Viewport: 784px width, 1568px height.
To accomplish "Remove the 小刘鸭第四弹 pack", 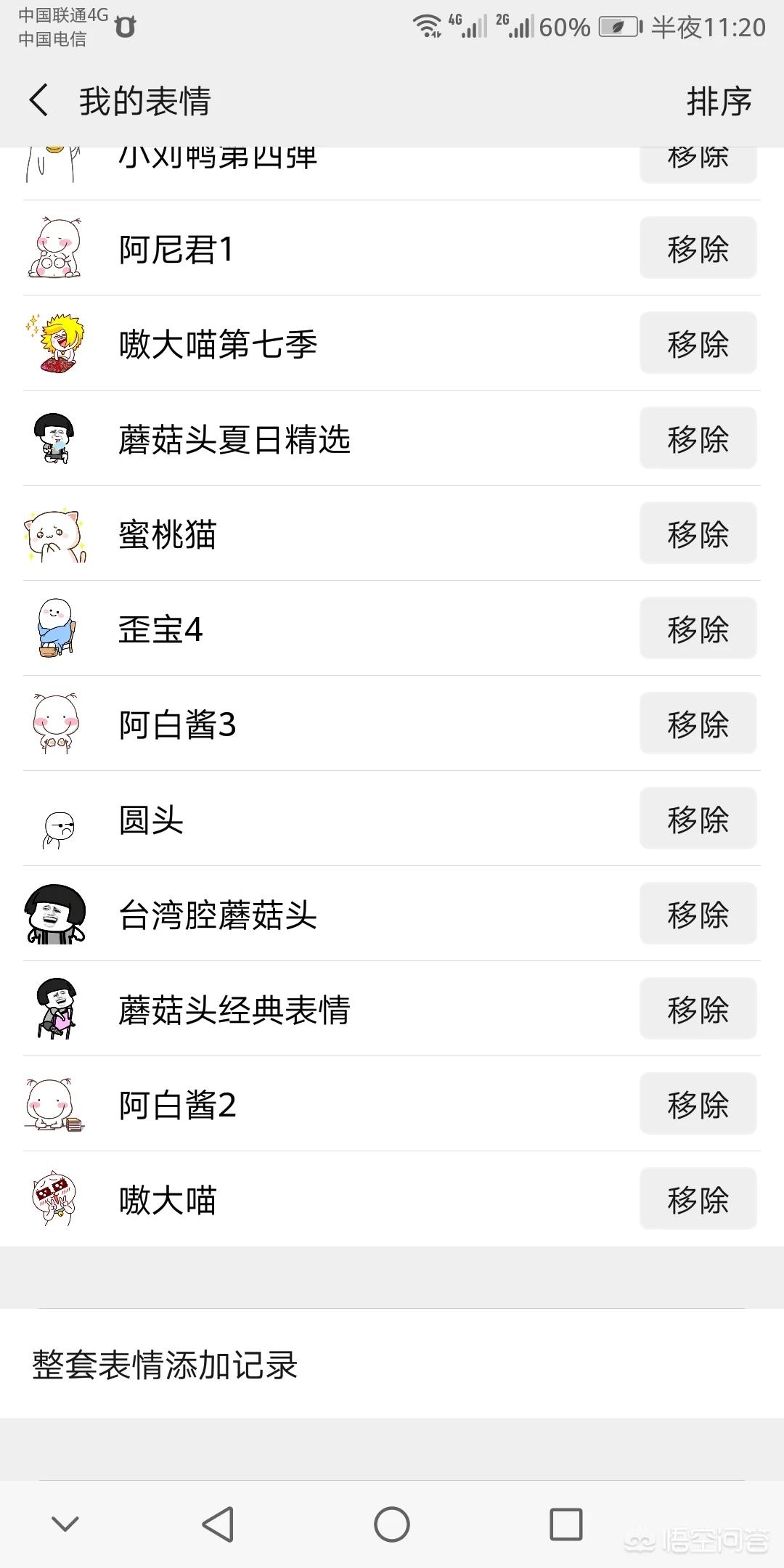I will [697, 156].
